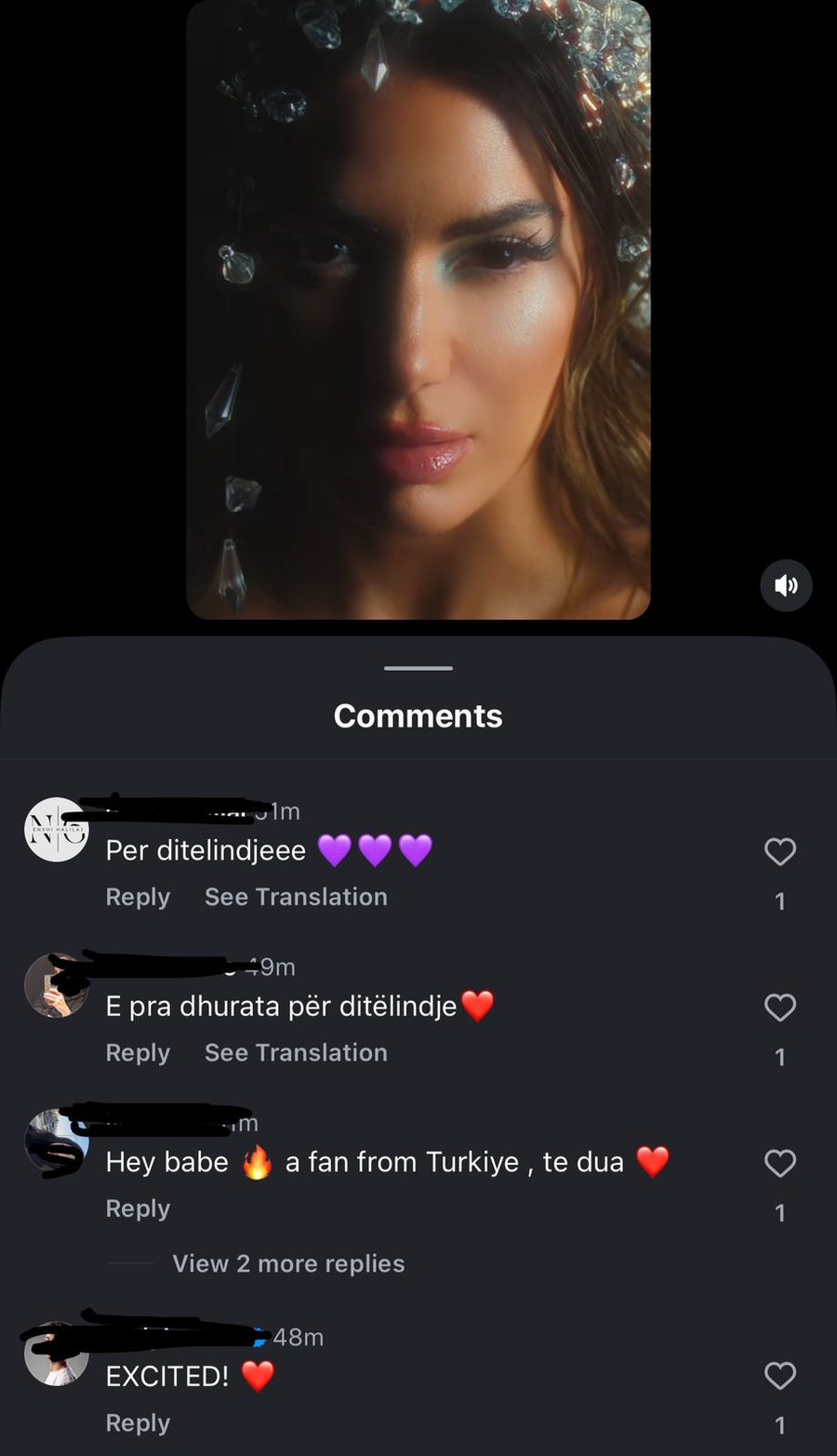Screen dimensions: 837x1456
Task: Like the "Per ditelindjeee" comment
Action: (x=779, y=851)
